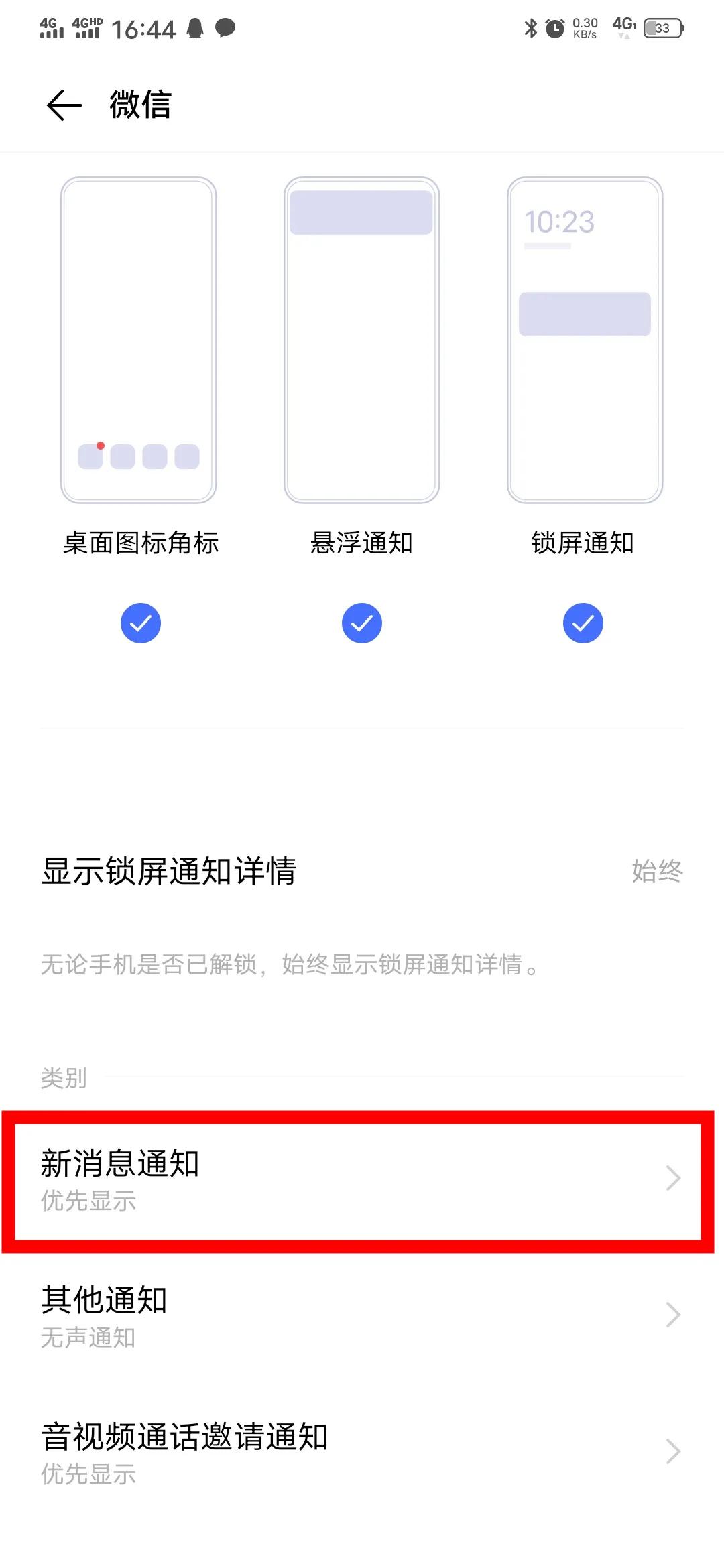Disable the 锁屏通知 lock screen notification option
The height and width of the screenshot is (1568, 724).
[x=583, y=623]
